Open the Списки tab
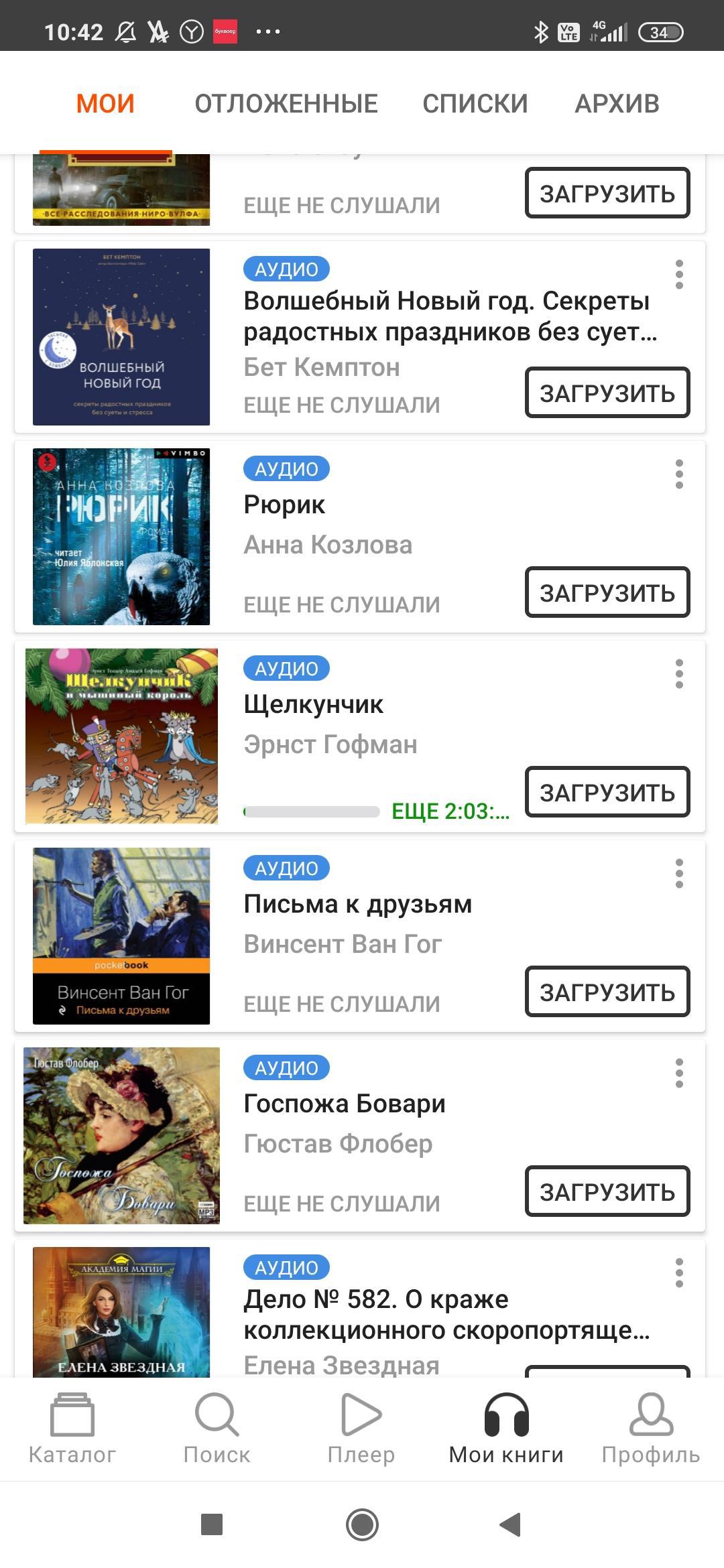The width and height of the screenshot is (724, 1568). click(x=475, y=104)
